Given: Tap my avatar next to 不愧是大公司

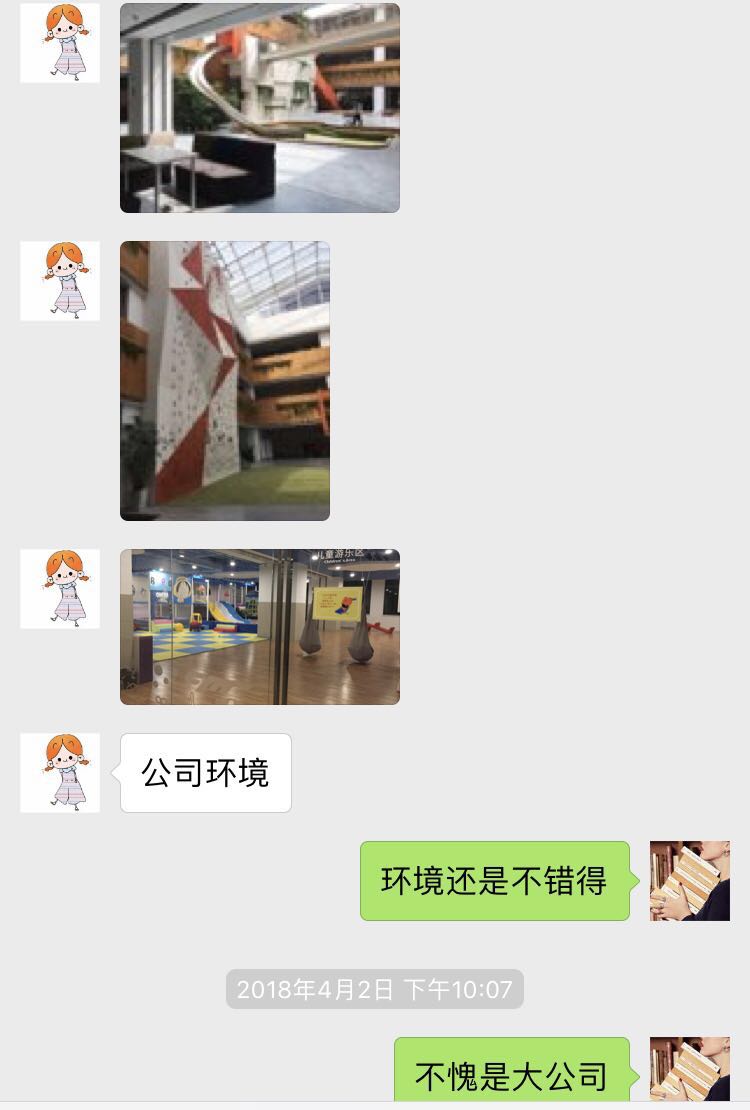Looking at the screenshot, I should pyautogui.click(x=689, y=1070).
